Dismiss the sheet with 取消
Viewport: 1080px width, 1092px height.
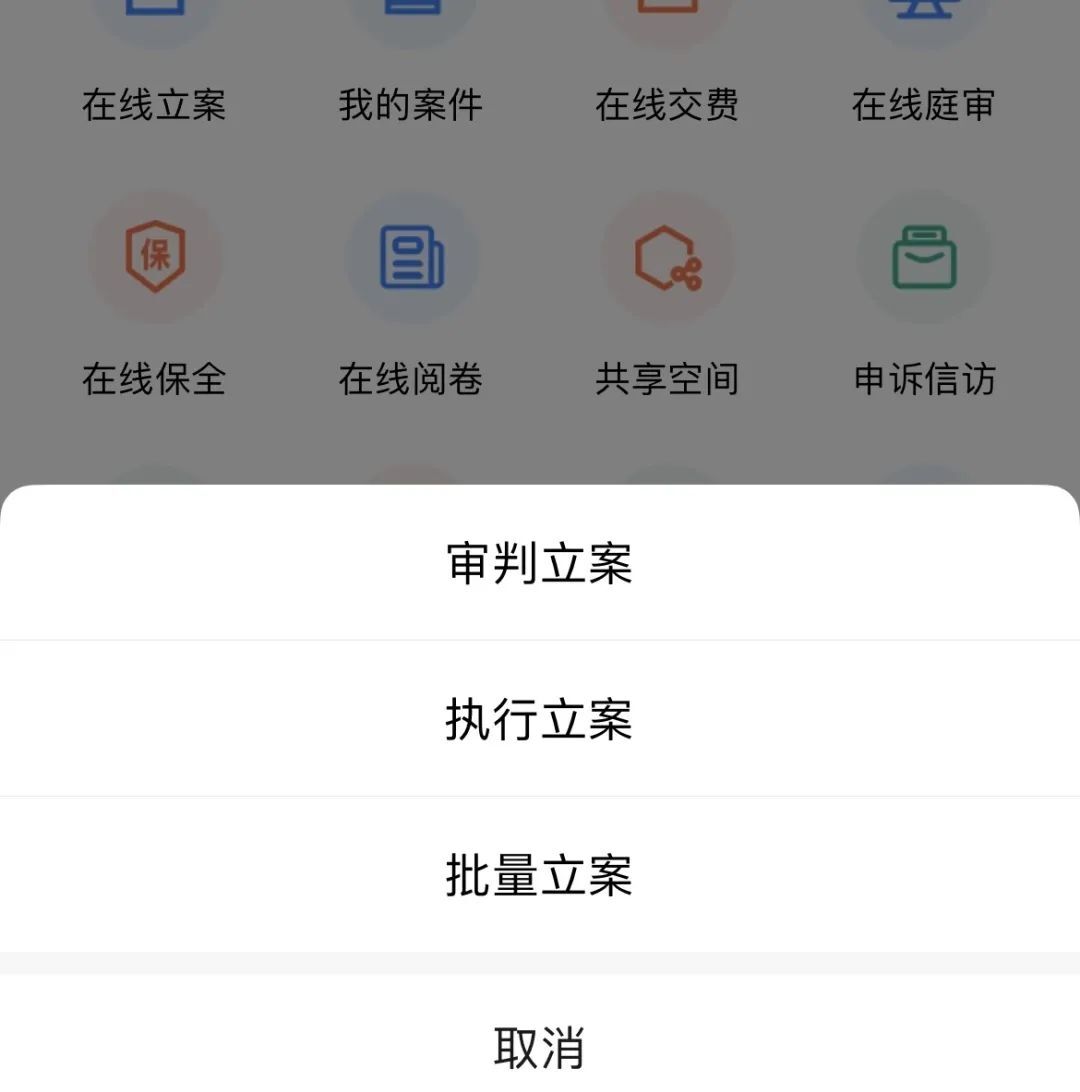539,1046
